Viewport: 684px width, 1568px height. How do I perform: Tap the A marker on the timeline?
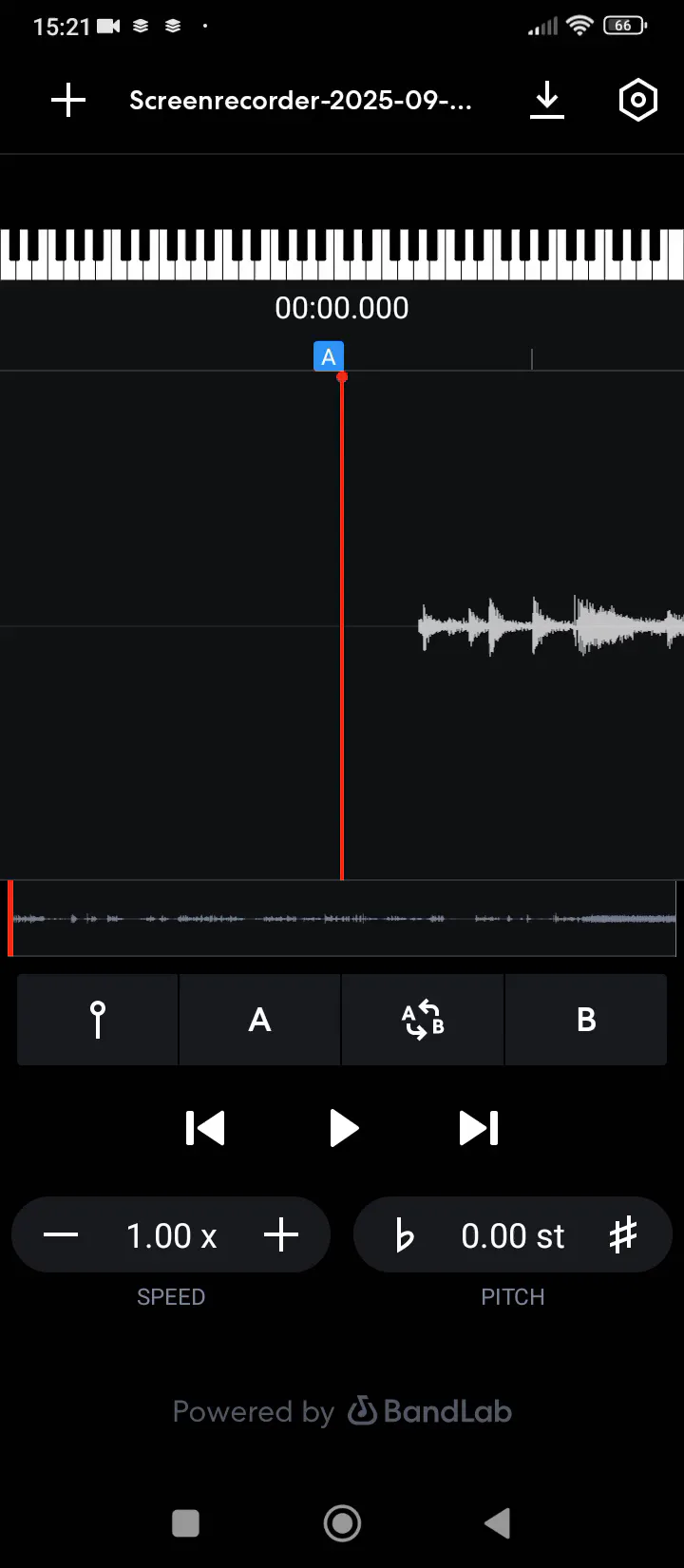pyautogui.click(x=329, y=357)
